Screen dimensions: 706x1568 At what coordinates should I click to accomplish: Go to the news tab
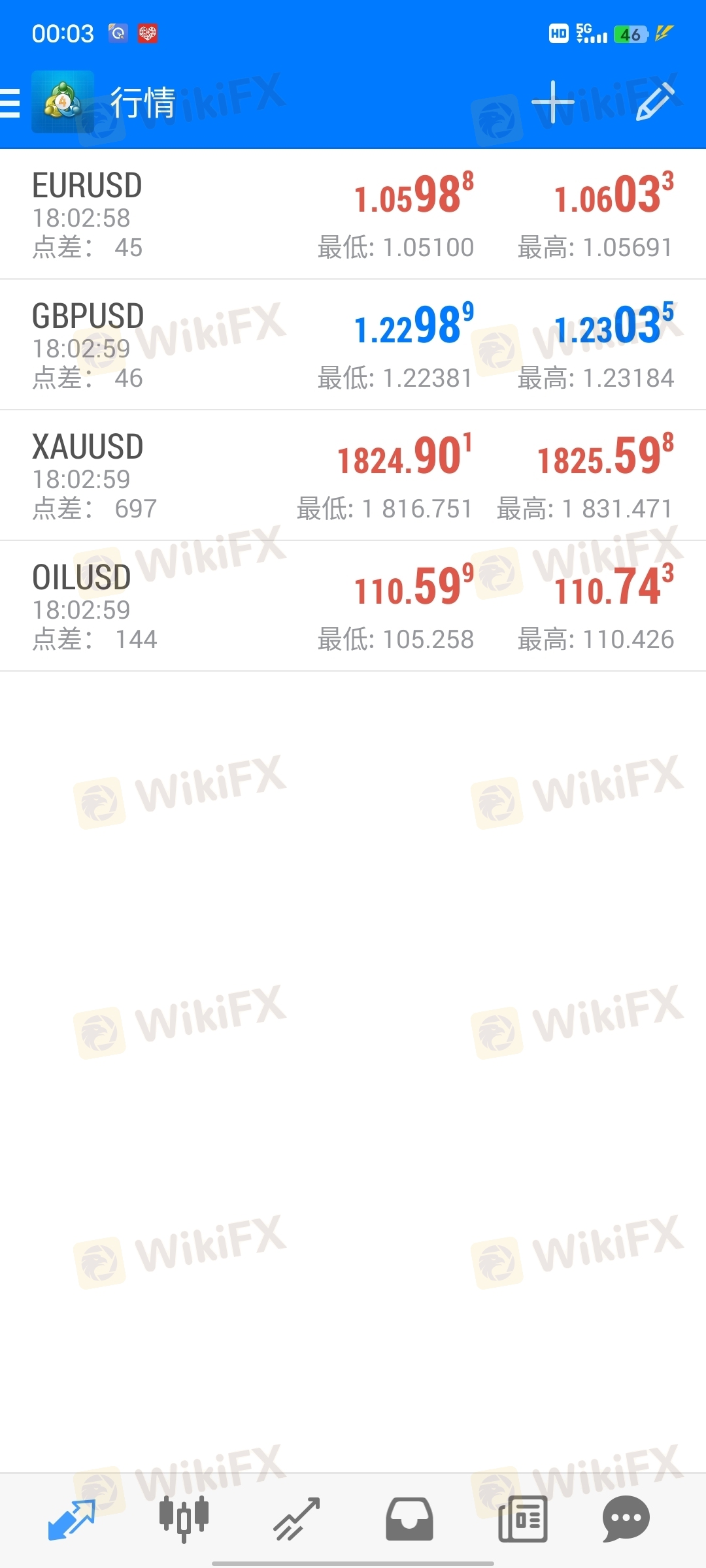pos(522,1520)
